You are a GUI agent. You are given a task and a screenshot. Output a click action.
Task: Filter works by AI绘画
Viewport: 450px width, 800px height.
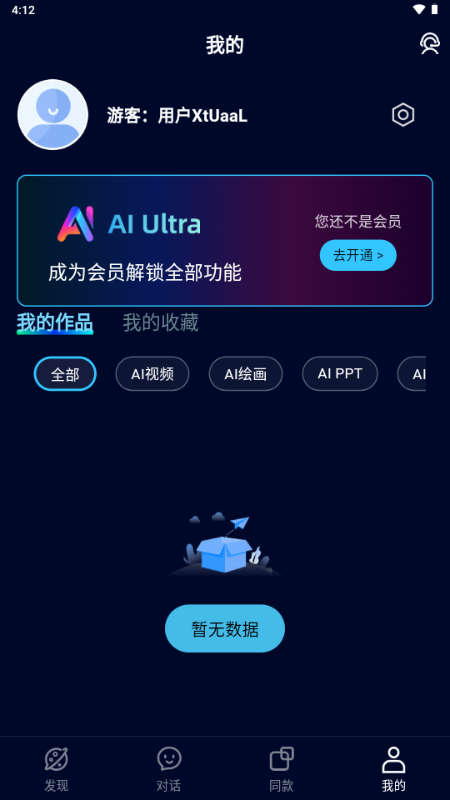point(246,374)
